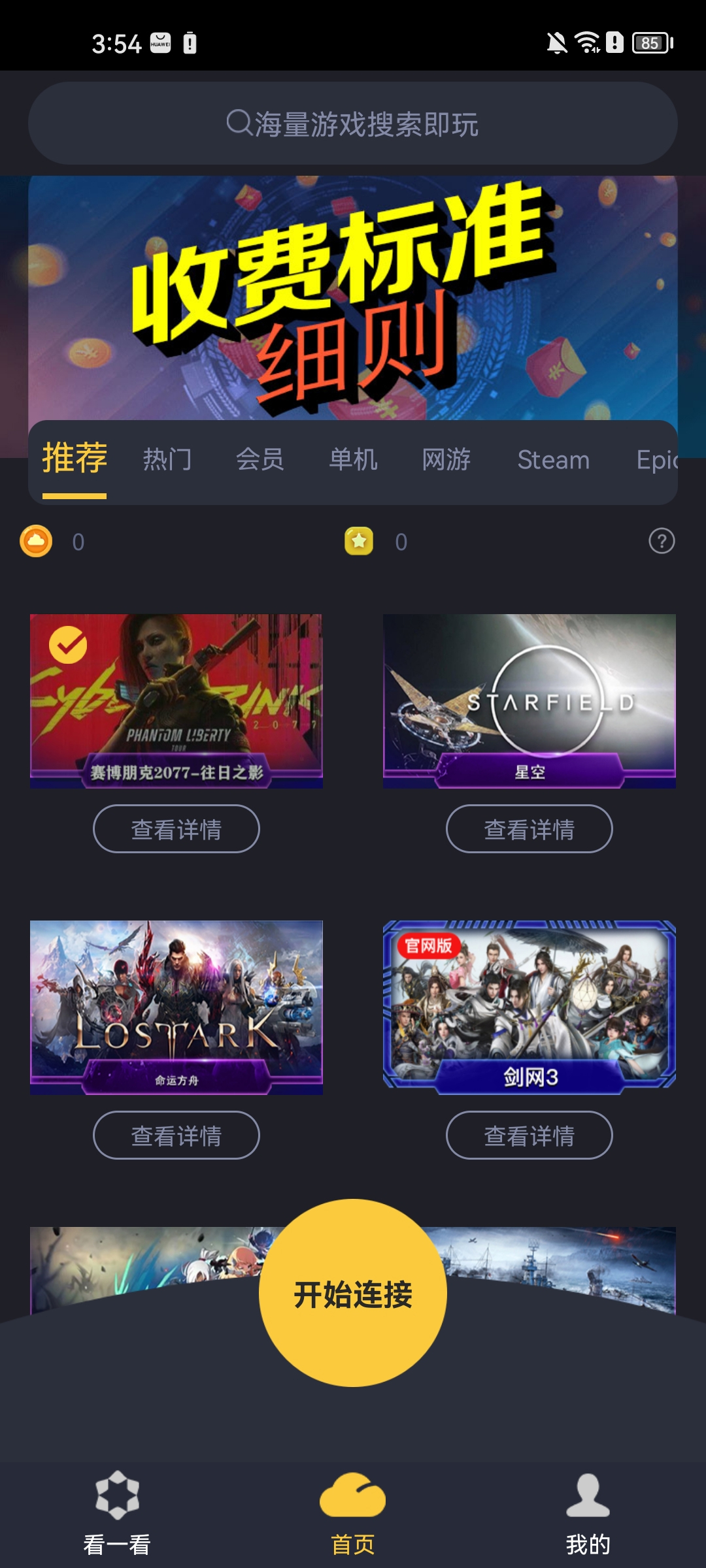Switch to the 热门 tab
This screenshot has width=706, height=1568.
(167, 460)
